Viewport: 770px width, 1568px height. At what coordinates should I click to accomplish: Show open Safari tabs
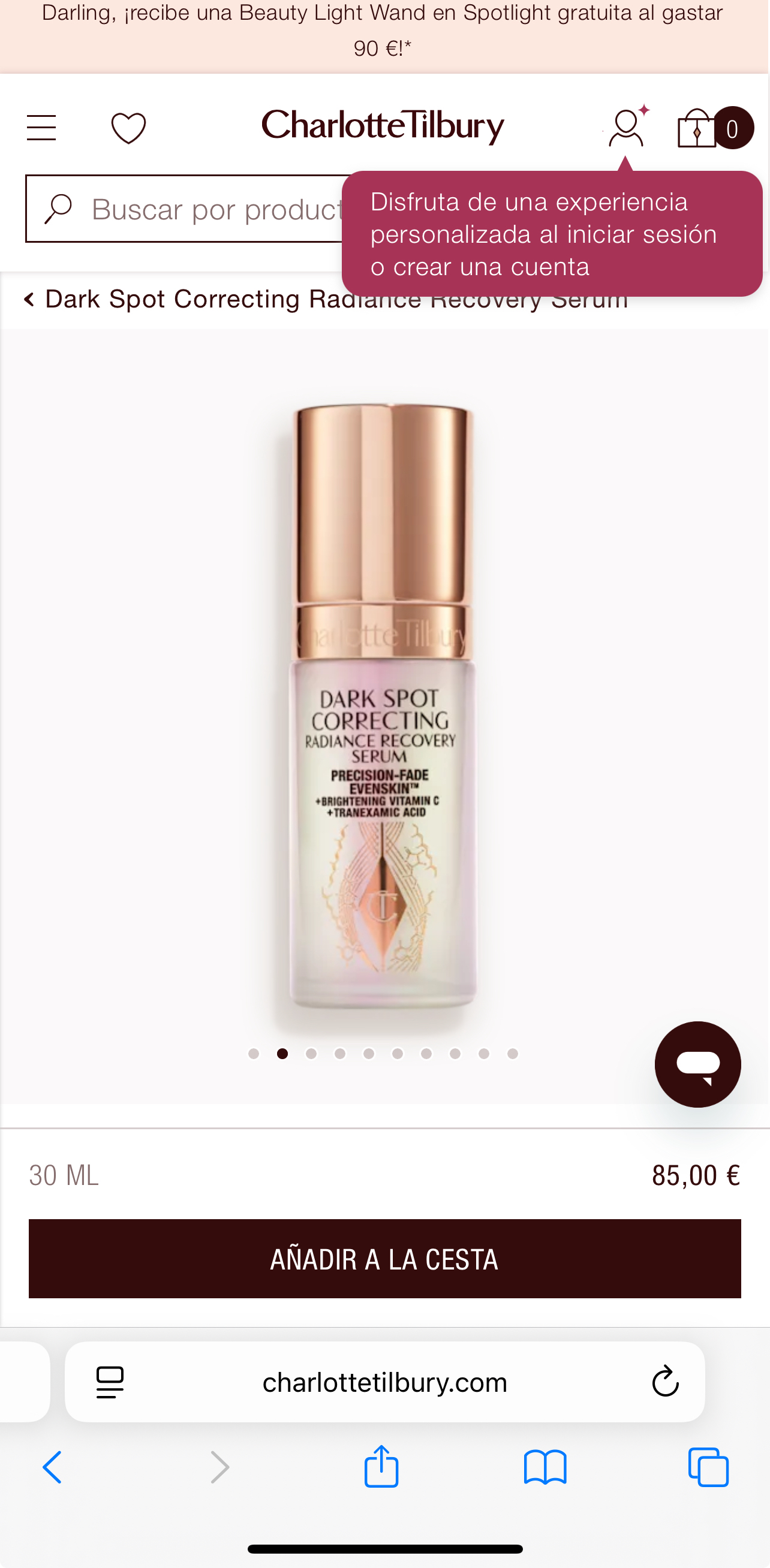coord(708,1467)
